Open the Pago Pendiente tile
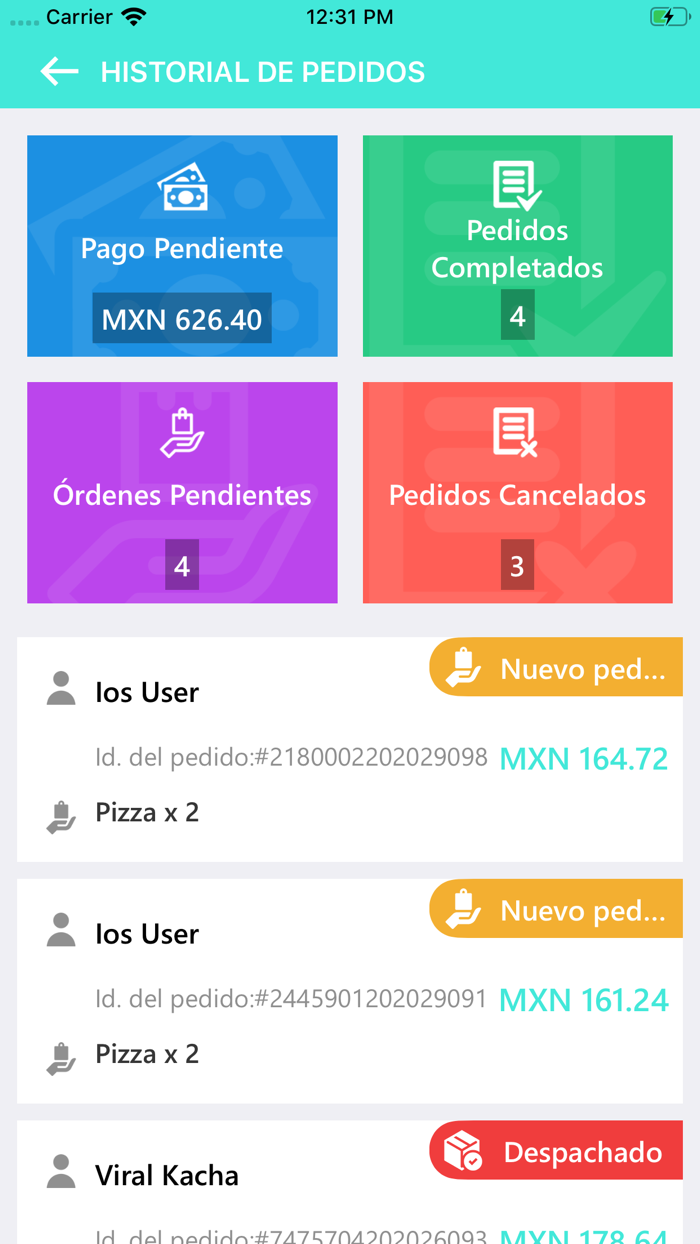The width and height of the screenshot is (700, 1244). click(182, 246)
